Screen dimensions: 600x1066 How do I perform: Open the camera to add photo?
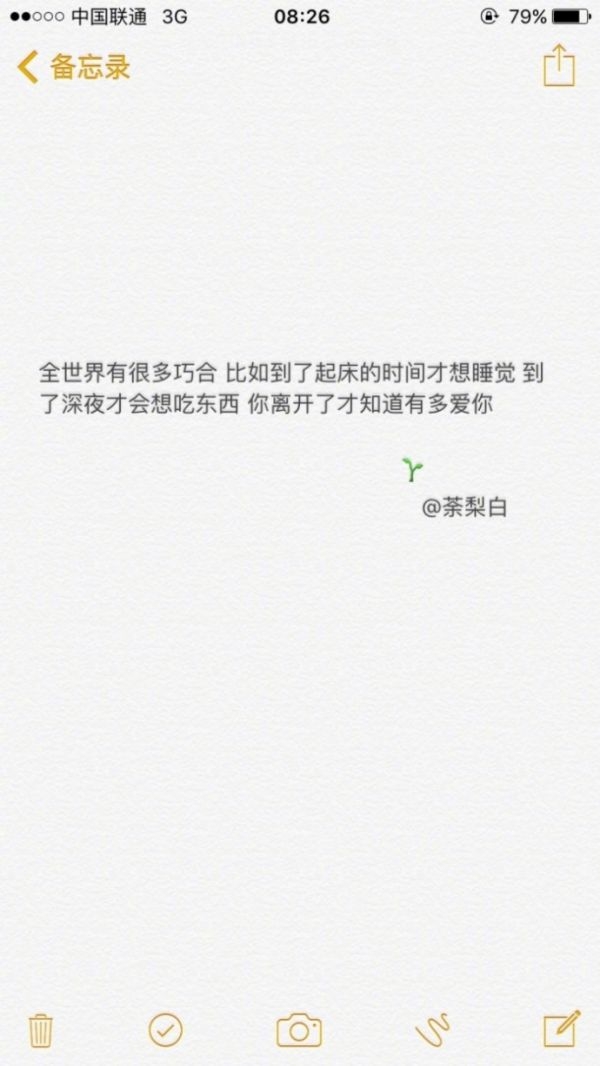(299, 1031)
